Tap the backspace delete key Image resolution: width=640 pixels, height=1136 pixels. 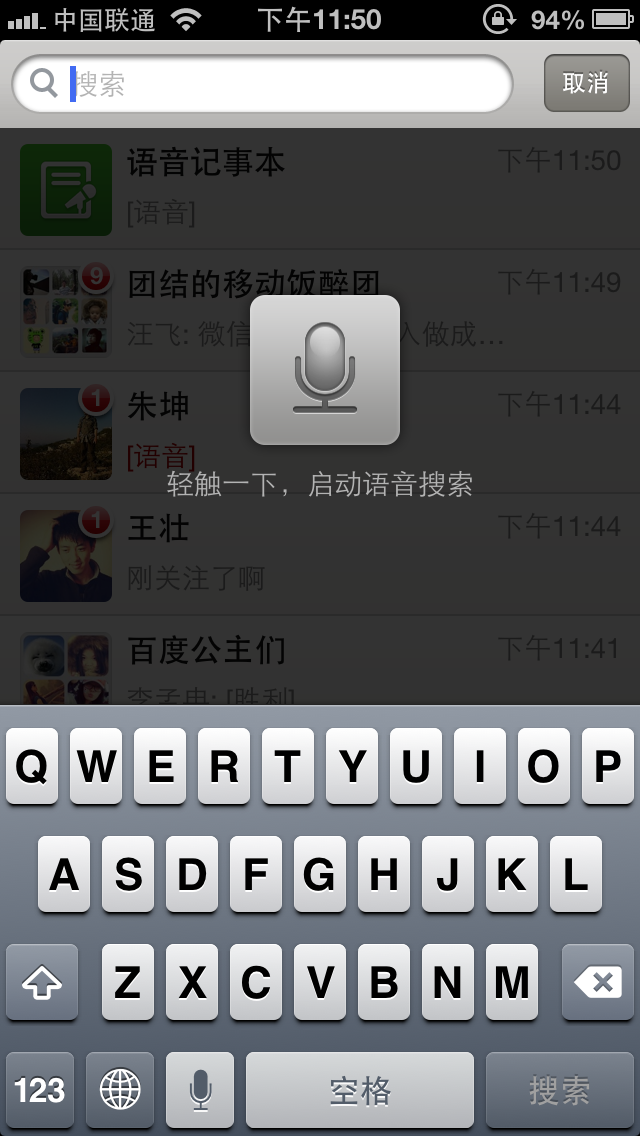599,983
